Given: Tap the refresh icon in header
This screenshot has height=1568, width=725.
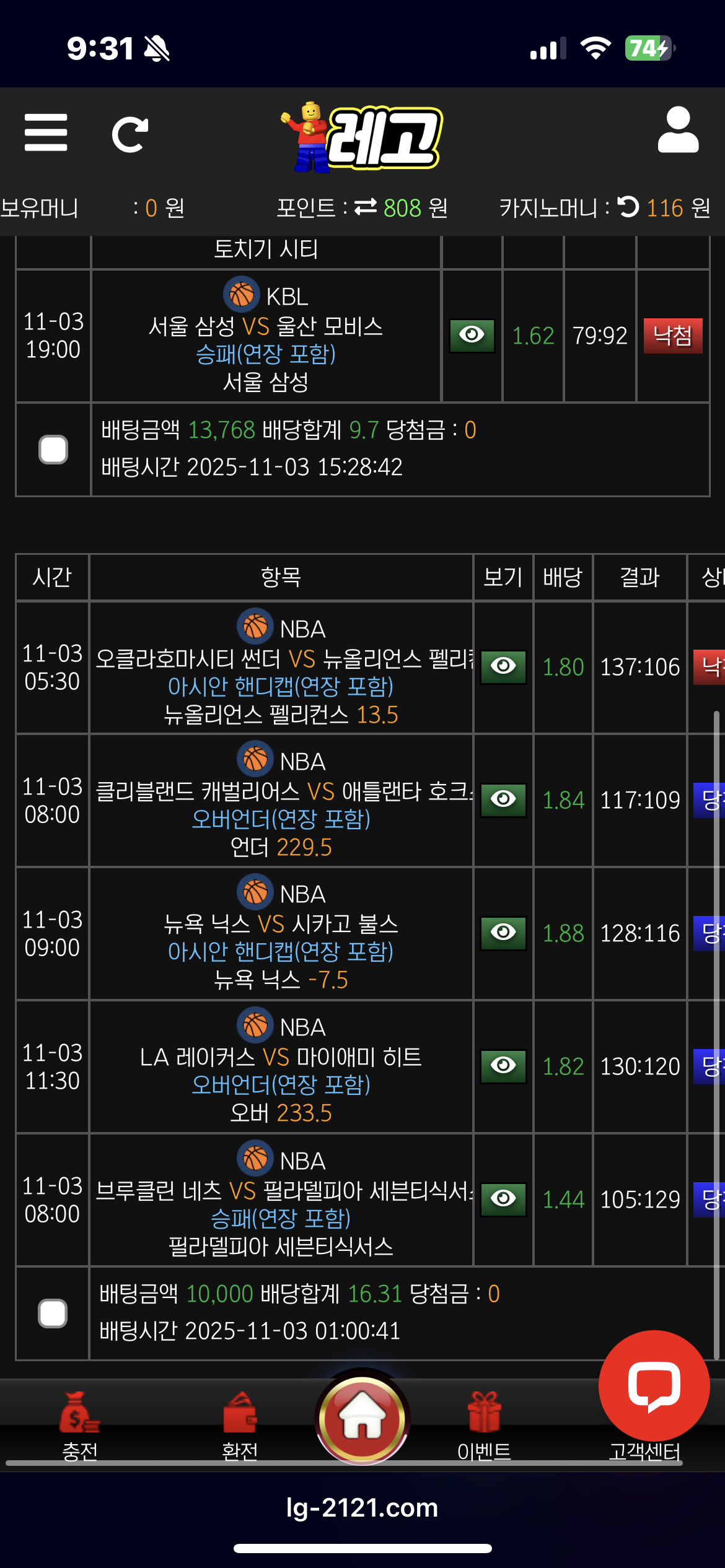Looking at the screenshot, I should click(x=130, y=134).
